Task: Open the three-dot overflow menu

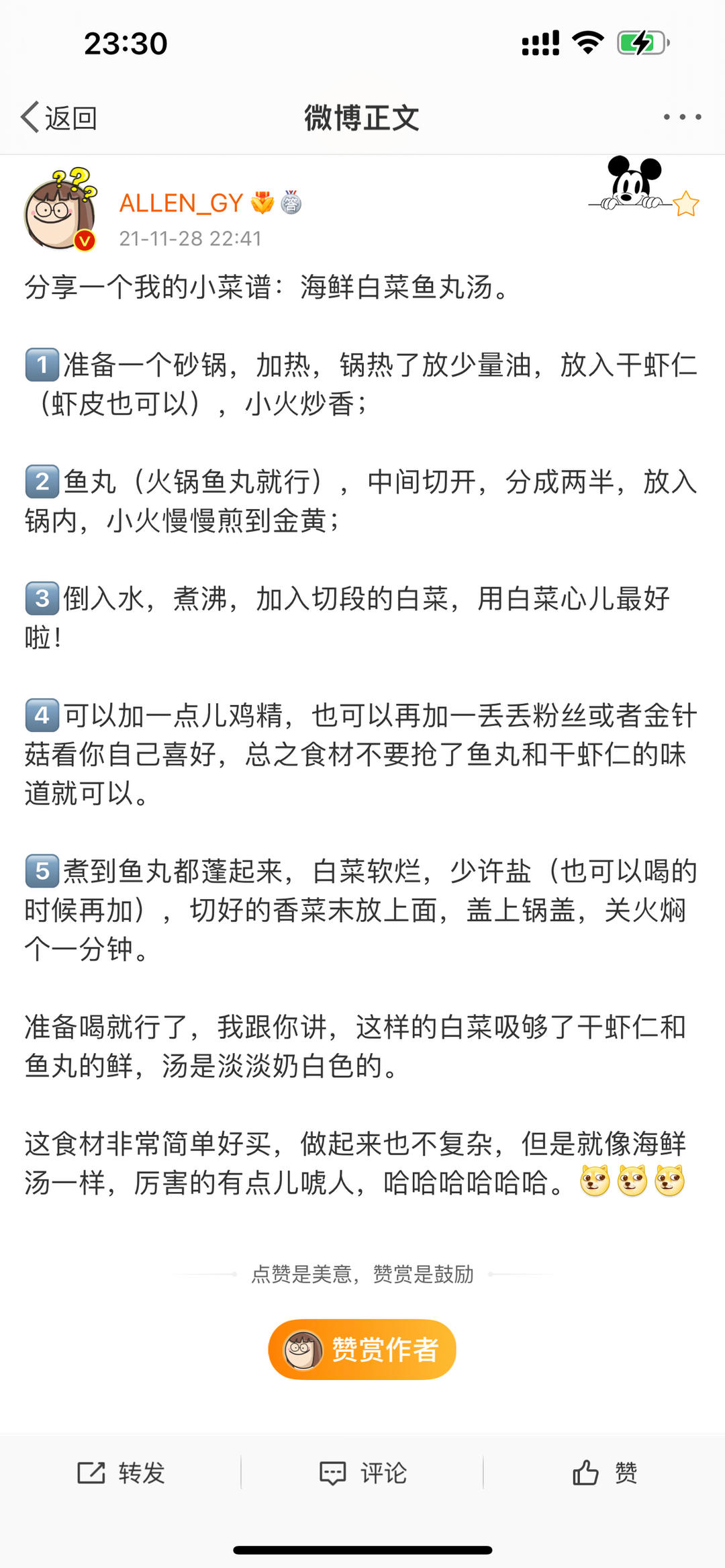Action: click(682, 117)
